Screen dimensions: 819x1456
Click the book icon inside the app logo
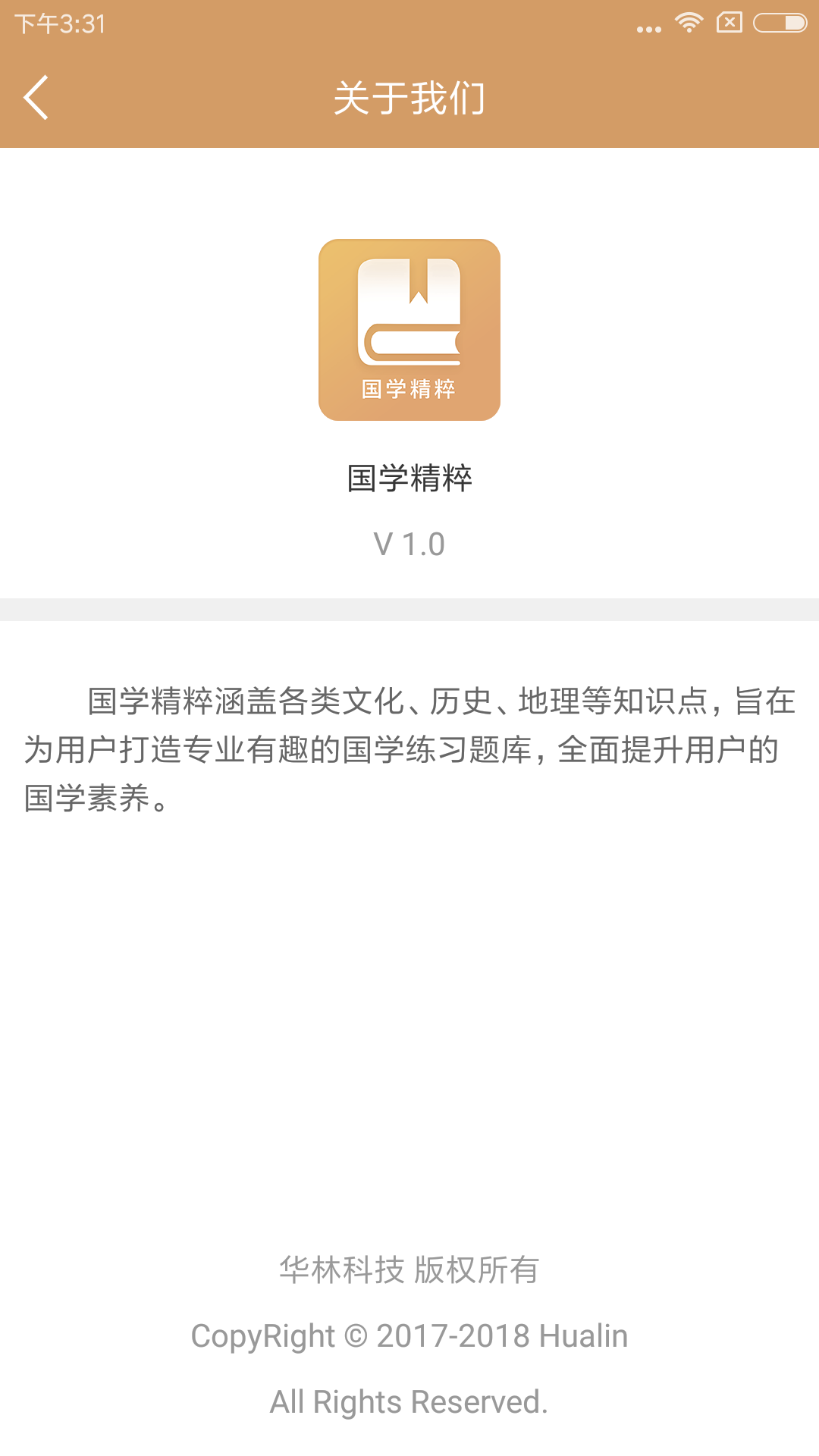pyautogui.click(x=409, y=311)
